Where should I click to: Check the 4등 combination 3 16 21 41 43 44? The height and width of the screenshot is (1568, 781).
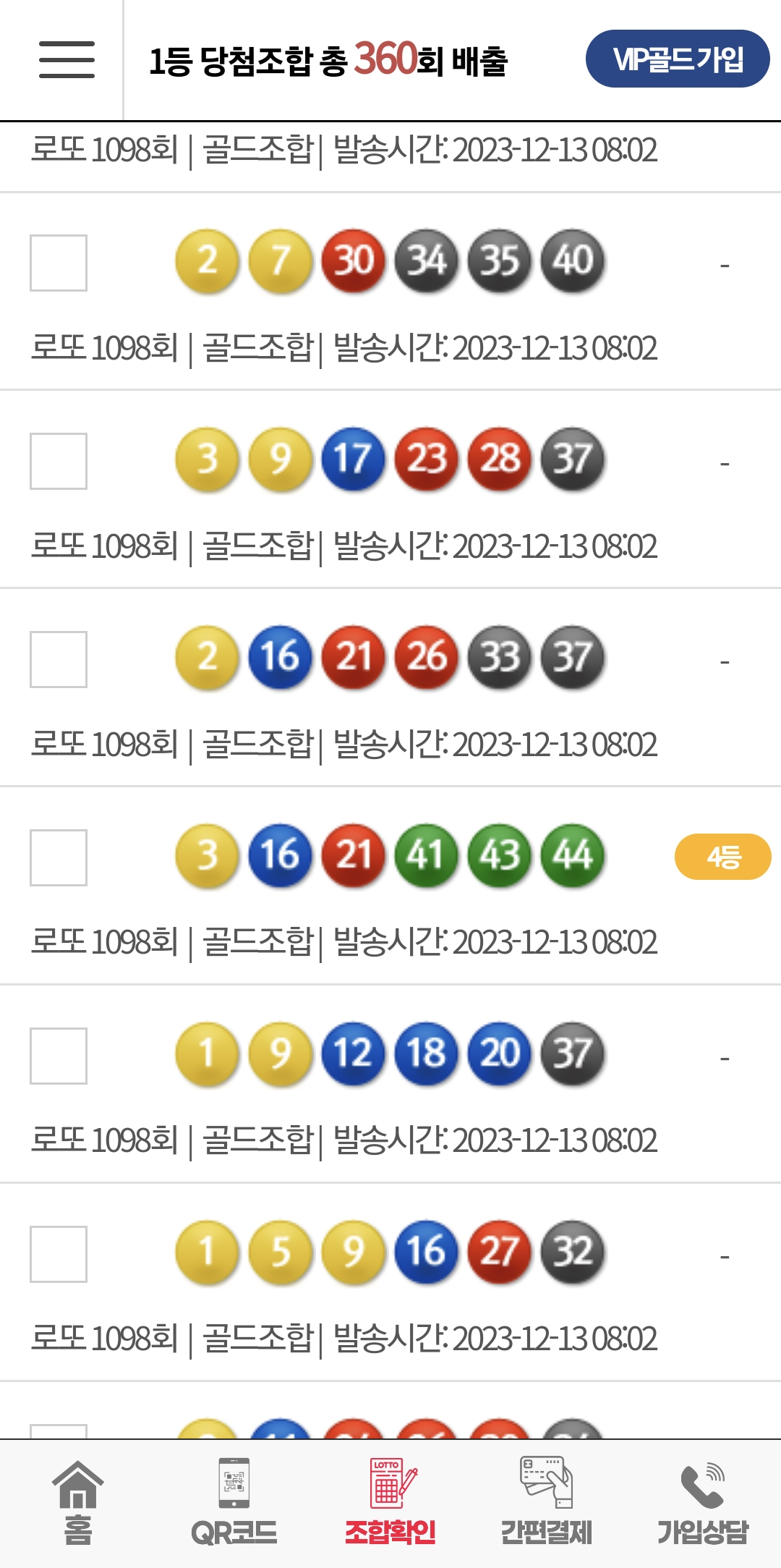pyautogui.click(x=59, y=857)
